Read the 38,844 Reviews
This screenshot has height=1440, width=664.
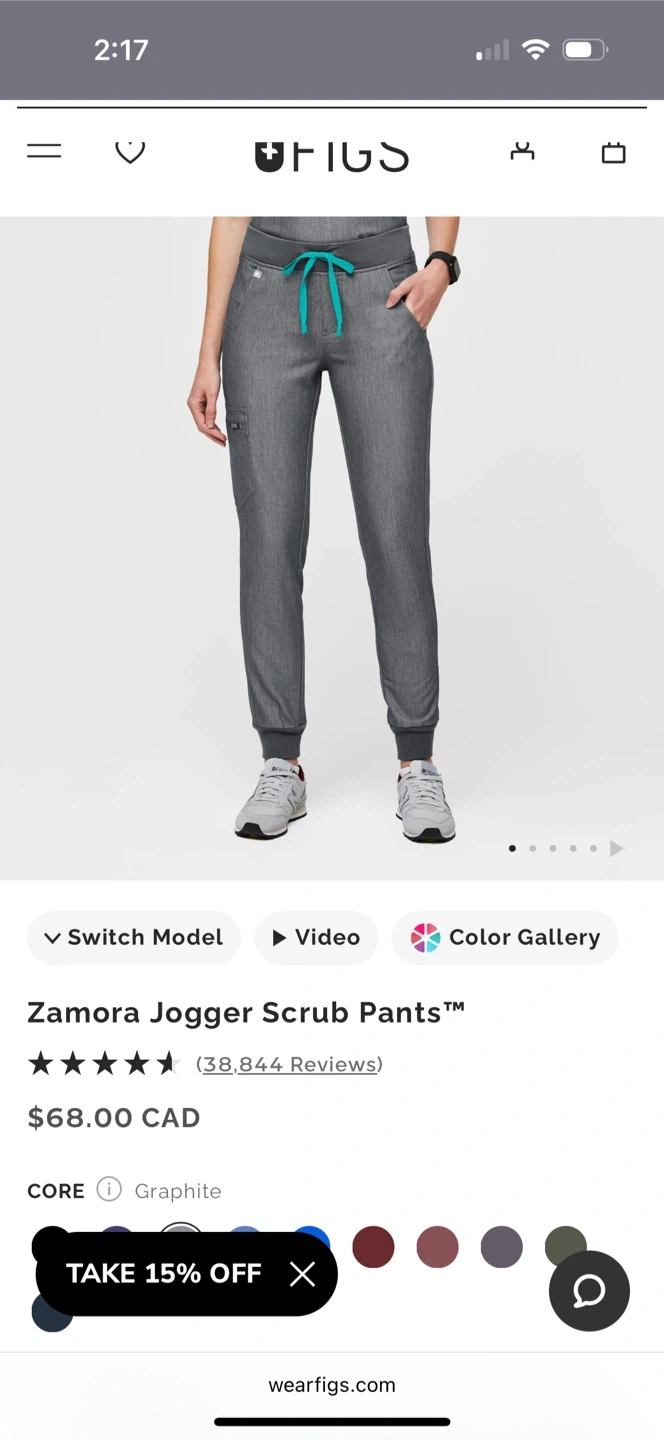289,1064
